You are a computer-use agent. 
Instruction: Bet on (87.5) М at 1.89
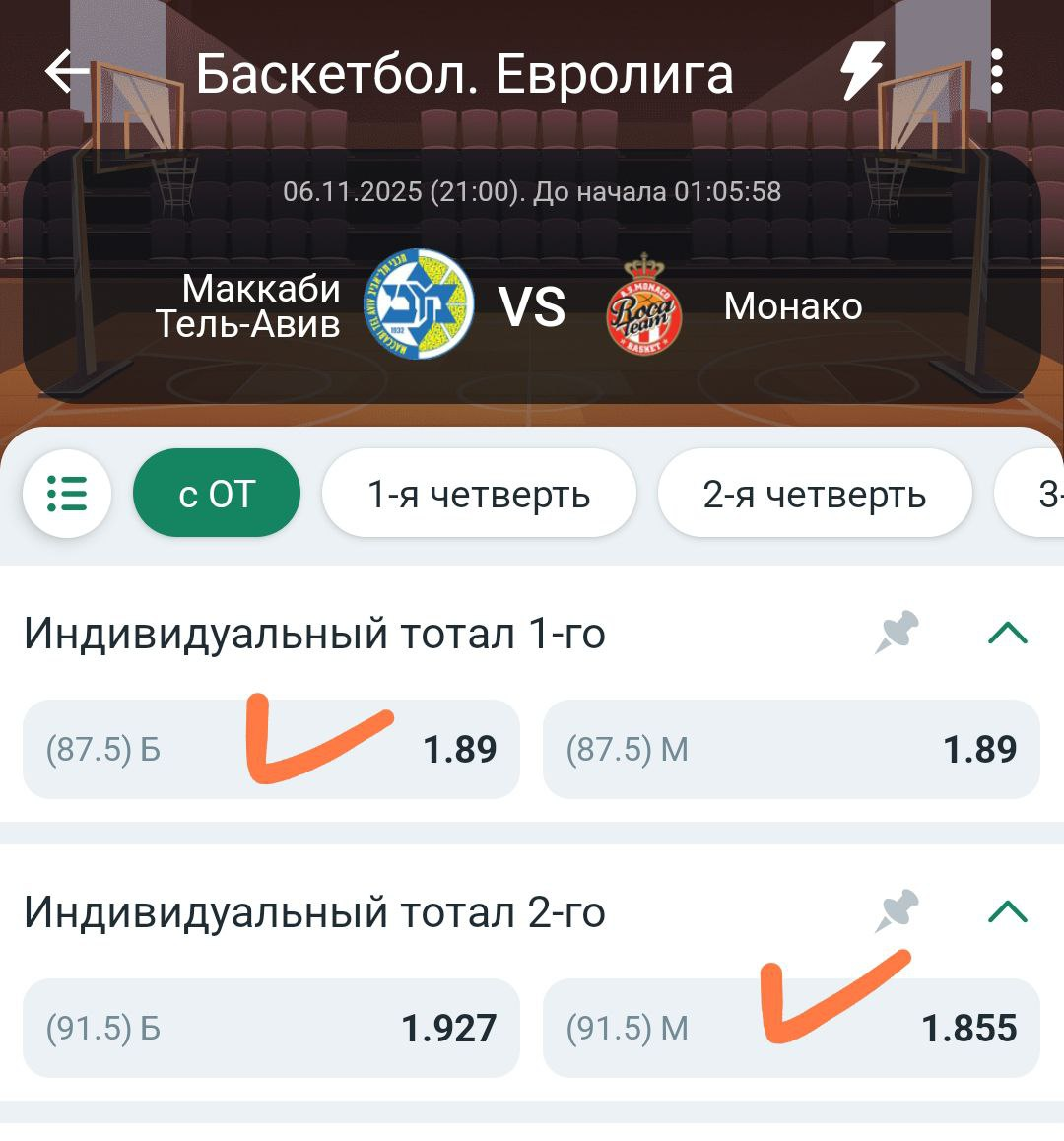[791, 749]
